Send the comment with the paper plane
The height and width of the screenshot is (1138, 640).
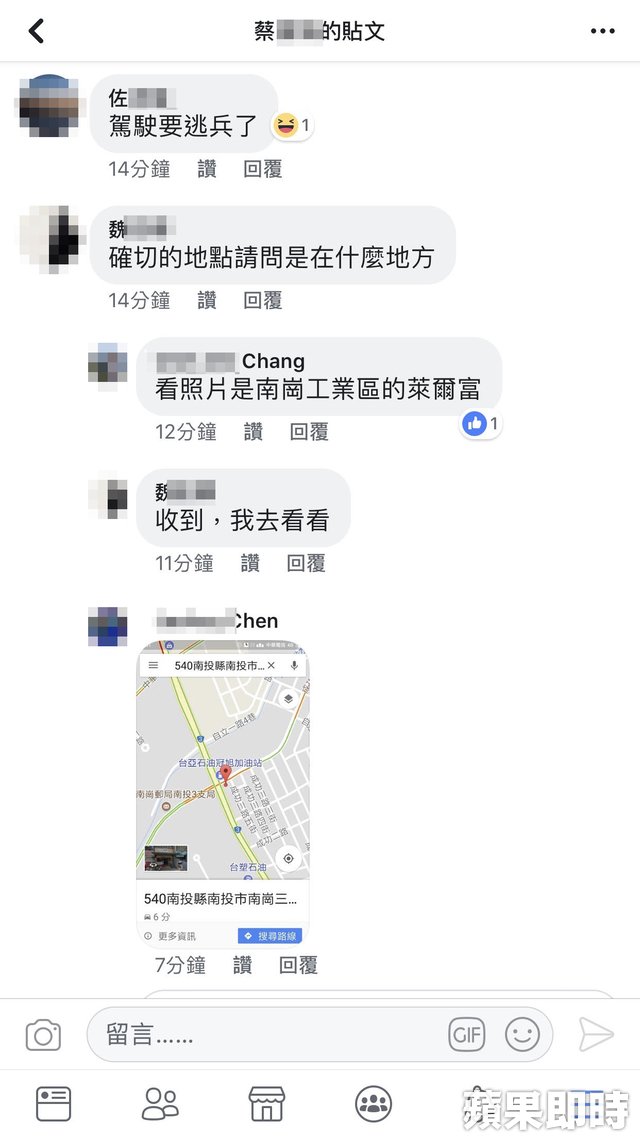[x=596, y=1035]
